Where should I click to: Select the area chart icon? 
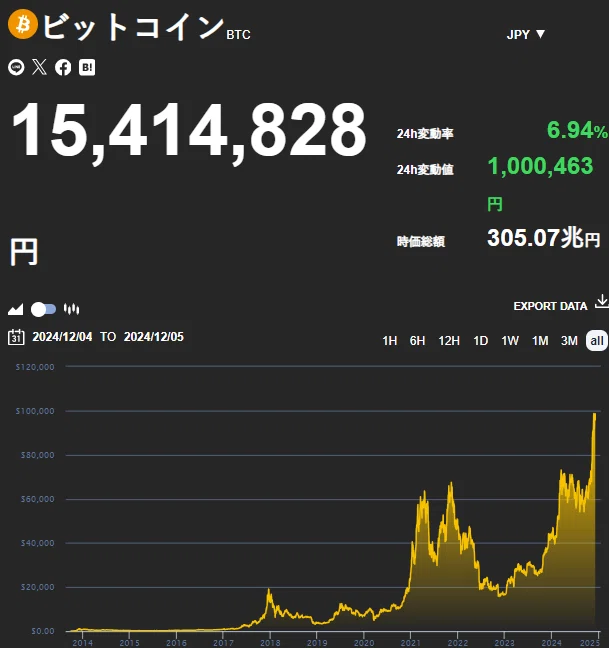(x=16, y=309)
